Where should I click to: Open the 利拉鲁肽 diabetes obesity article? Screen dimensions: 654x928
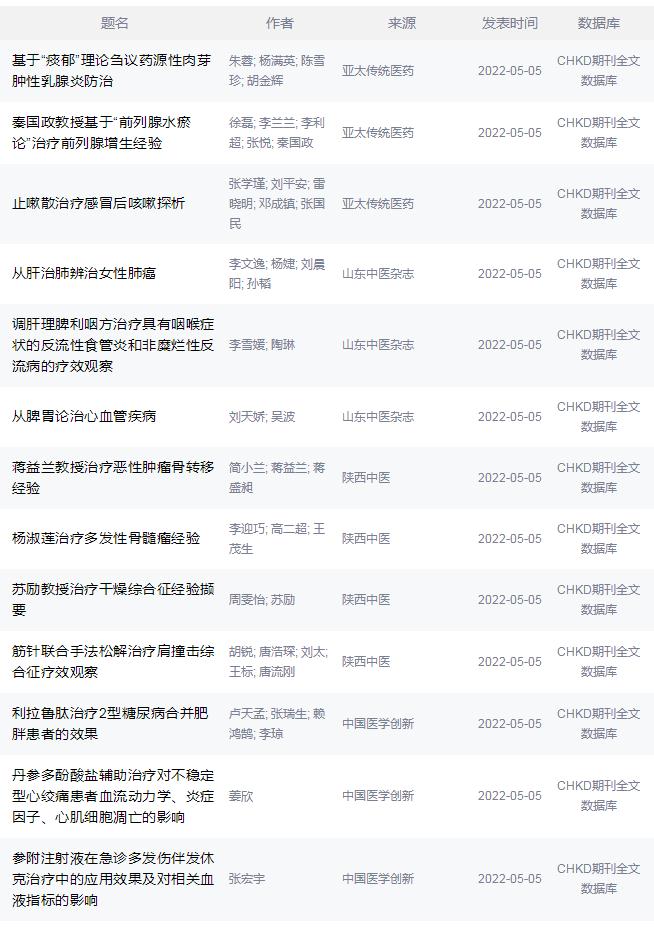(x=110, y=723)
